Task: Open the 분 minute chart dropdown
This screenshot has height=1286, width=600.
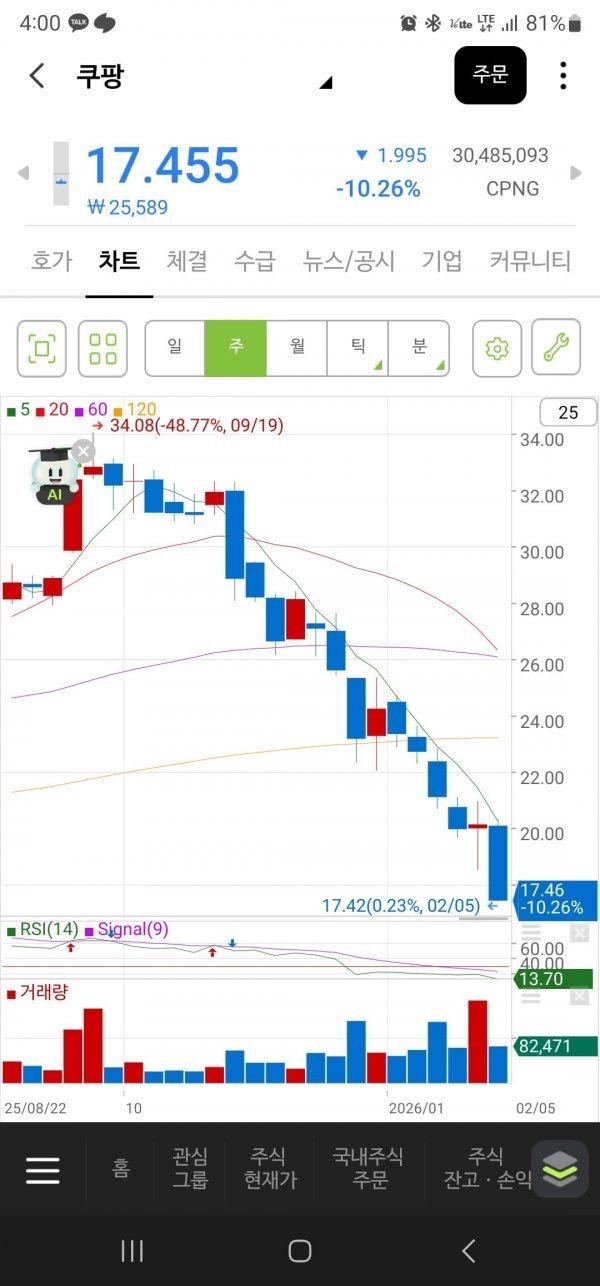Action: [x=419, y=348]
